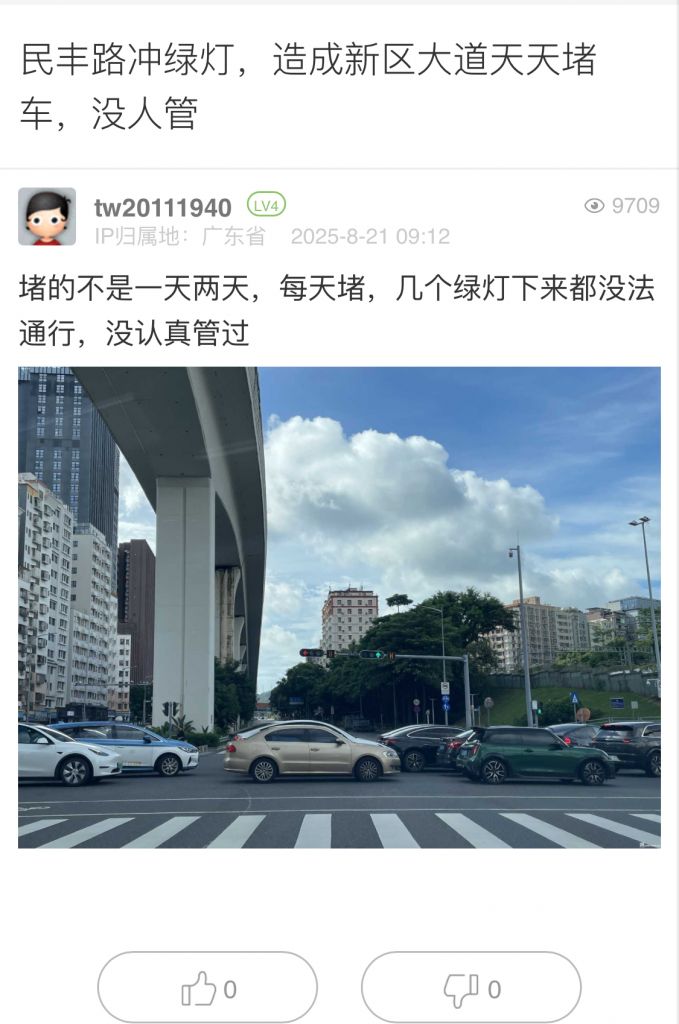Like this post with thumbs up

pos(207,988)
